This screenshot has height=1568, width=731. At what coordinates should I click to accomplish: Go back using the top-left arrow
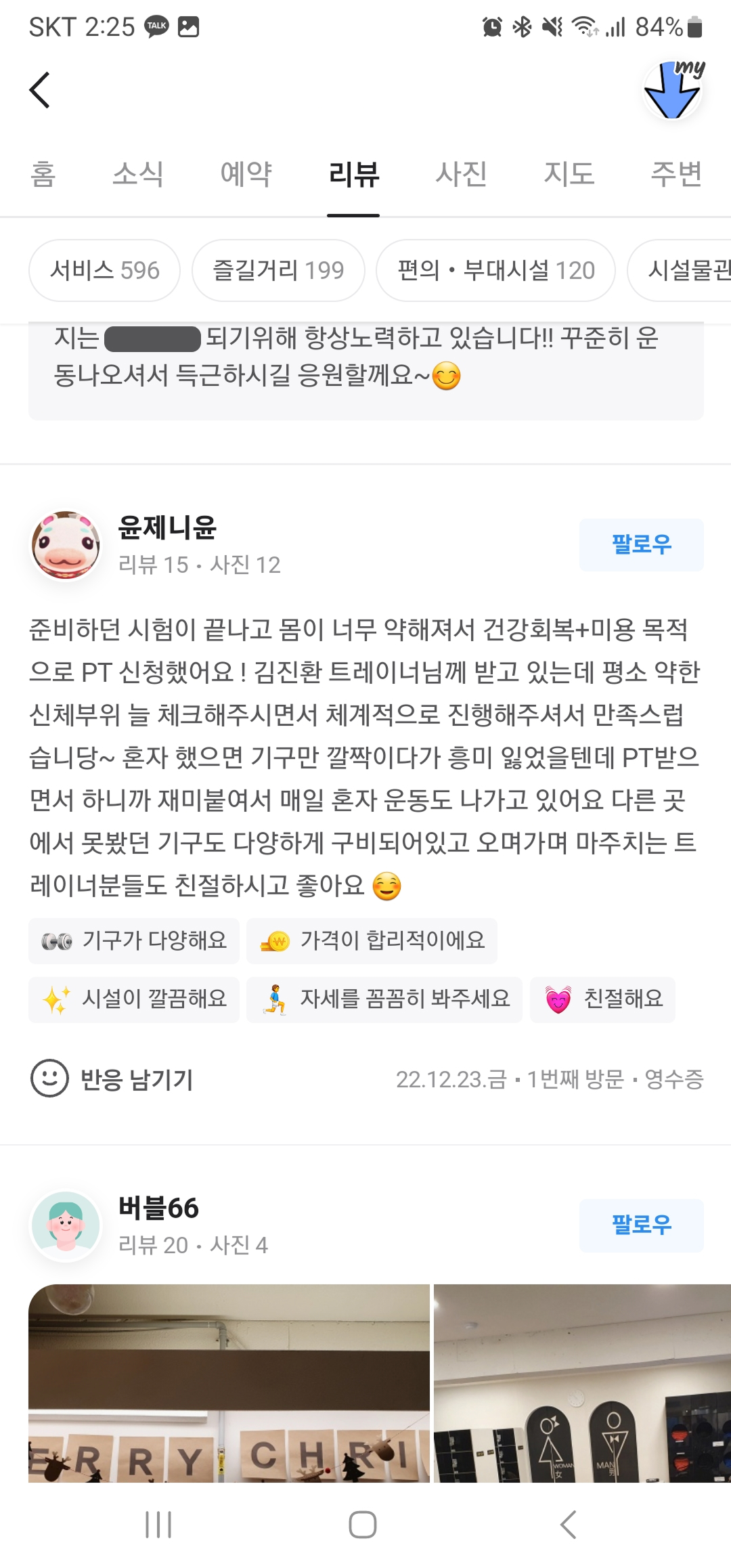(40, 90)
